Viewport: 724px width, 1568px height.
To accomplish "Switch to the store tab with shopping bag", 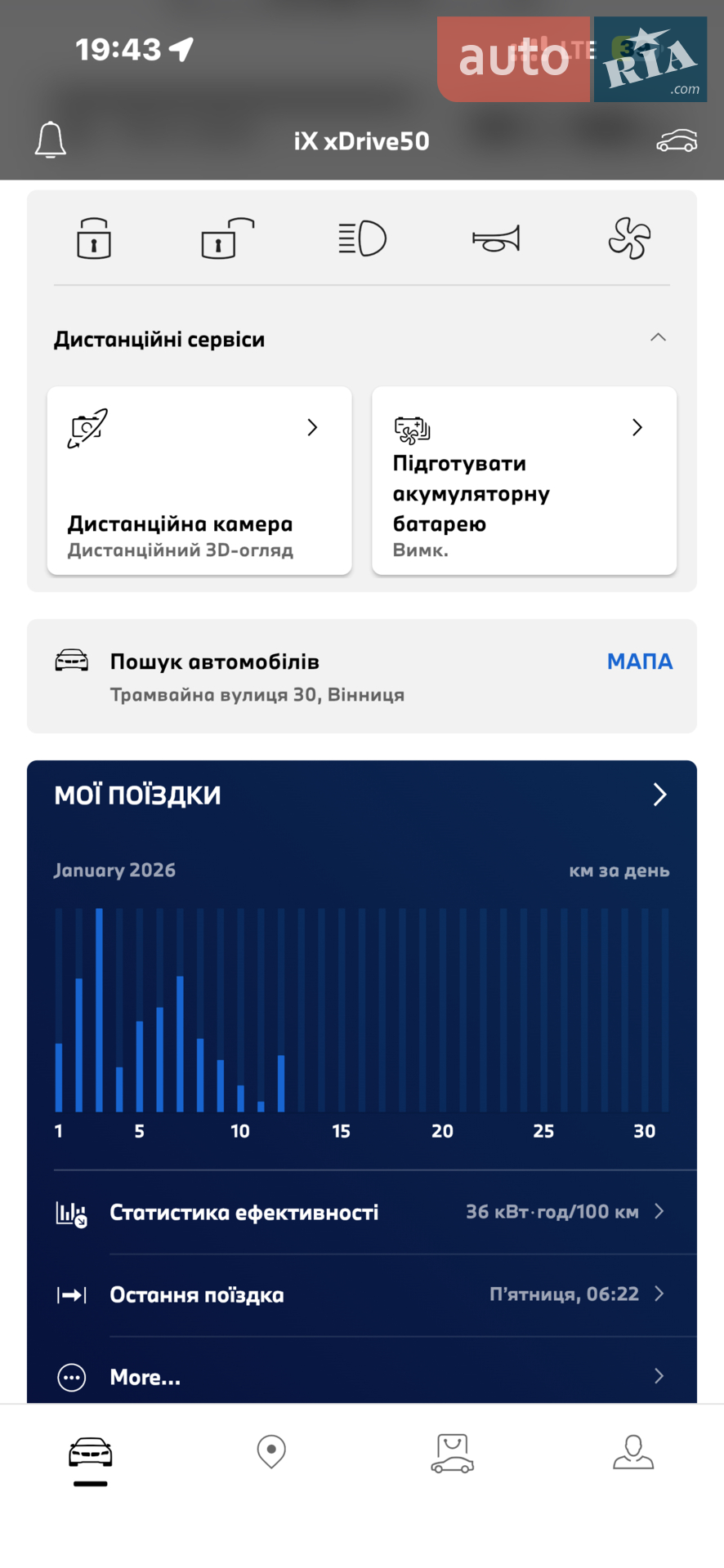I will (452, 1453).
